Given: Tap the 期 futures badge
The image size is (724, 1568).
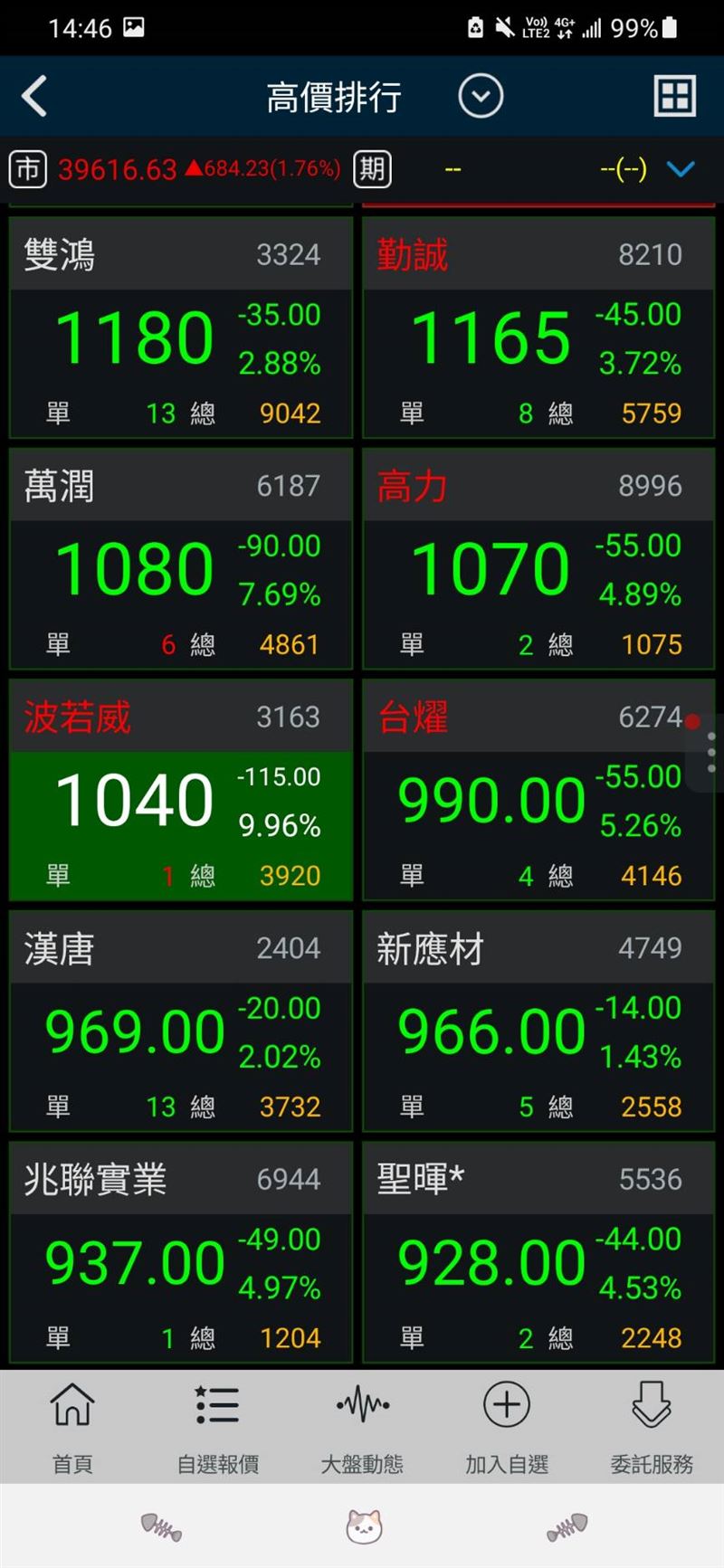Looking at the screenshot, I should coord(372,169).
